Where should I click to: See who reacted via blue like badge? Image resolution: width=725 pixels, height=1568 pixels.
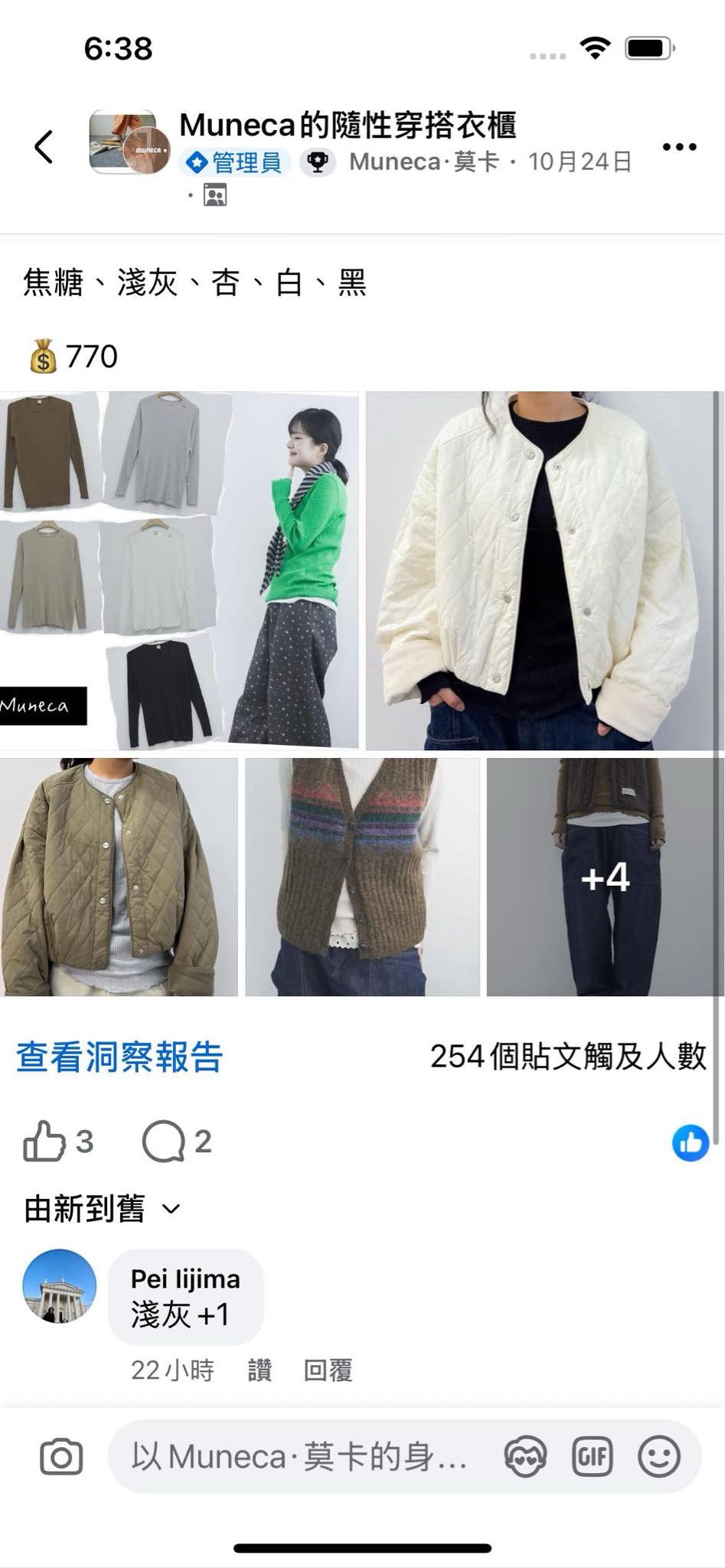coord(690,1143)
